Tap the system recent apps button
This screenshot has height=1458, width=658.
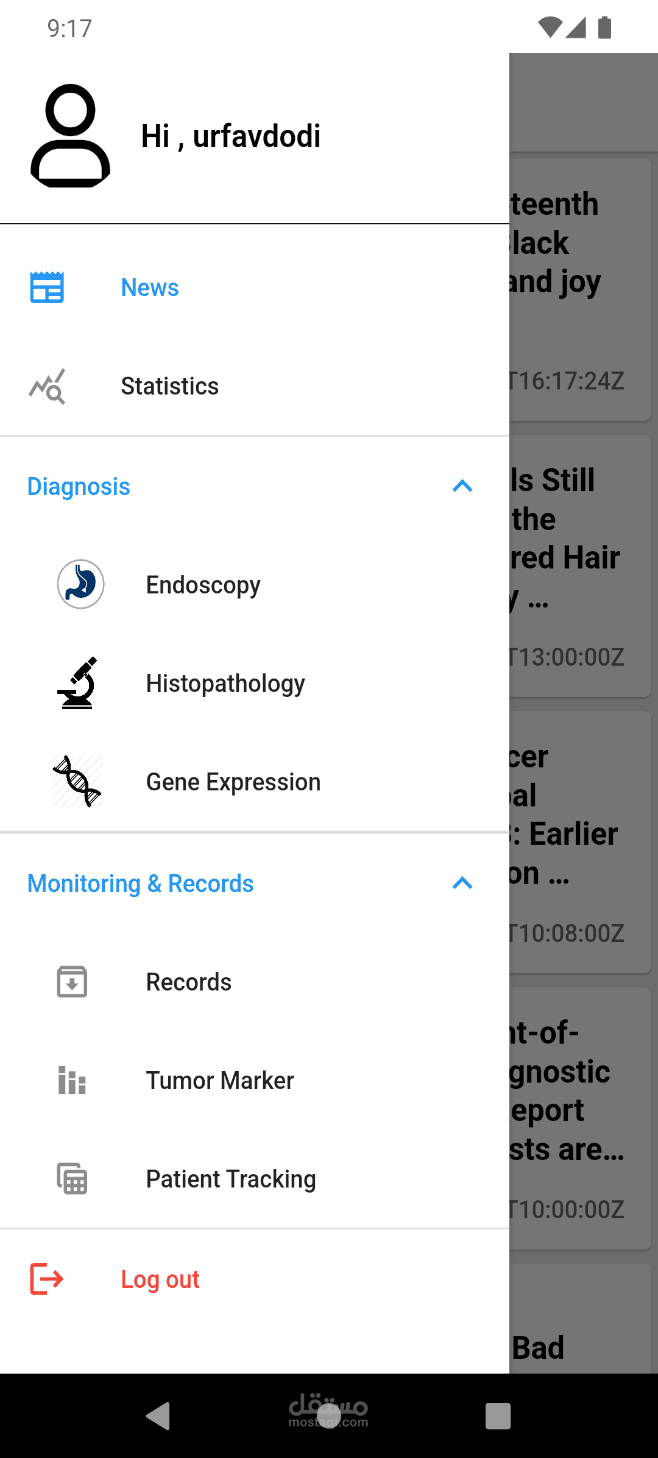498,1415
